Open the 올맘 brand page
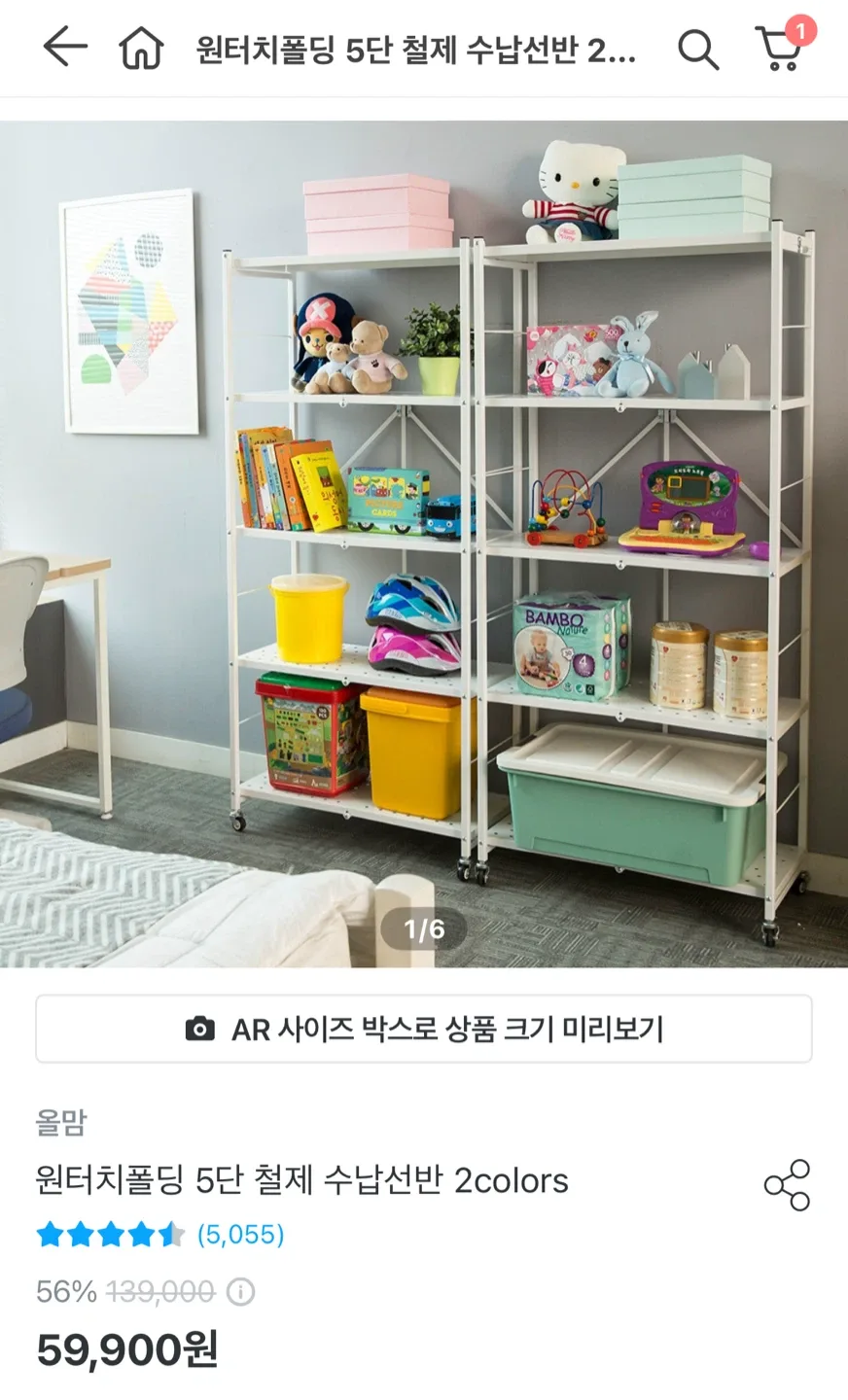 pyautogui.click(x=61, y=1123)
